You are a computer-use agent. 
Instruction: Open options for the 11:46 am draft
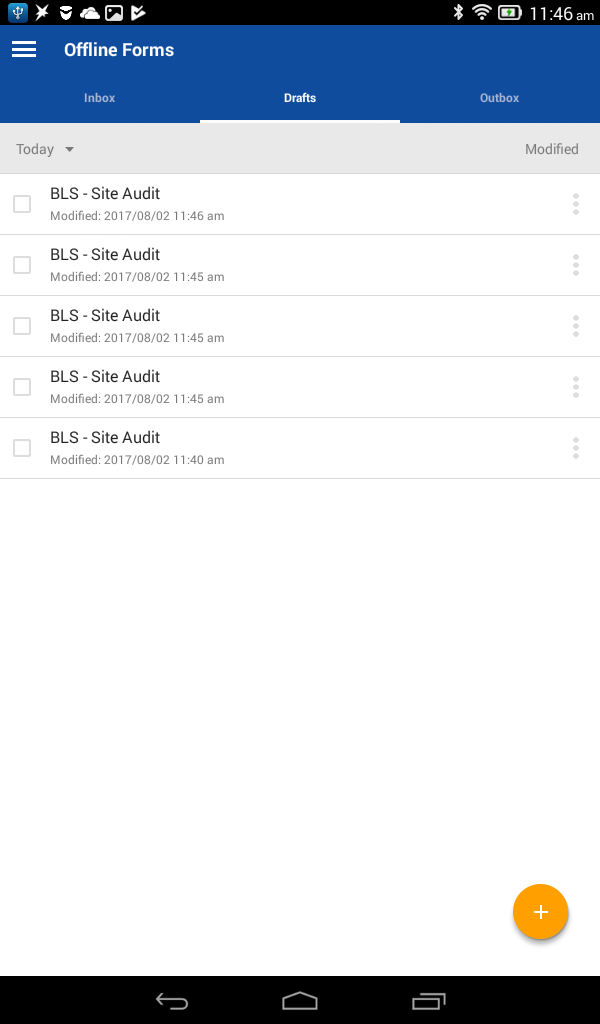click(576, 204)
